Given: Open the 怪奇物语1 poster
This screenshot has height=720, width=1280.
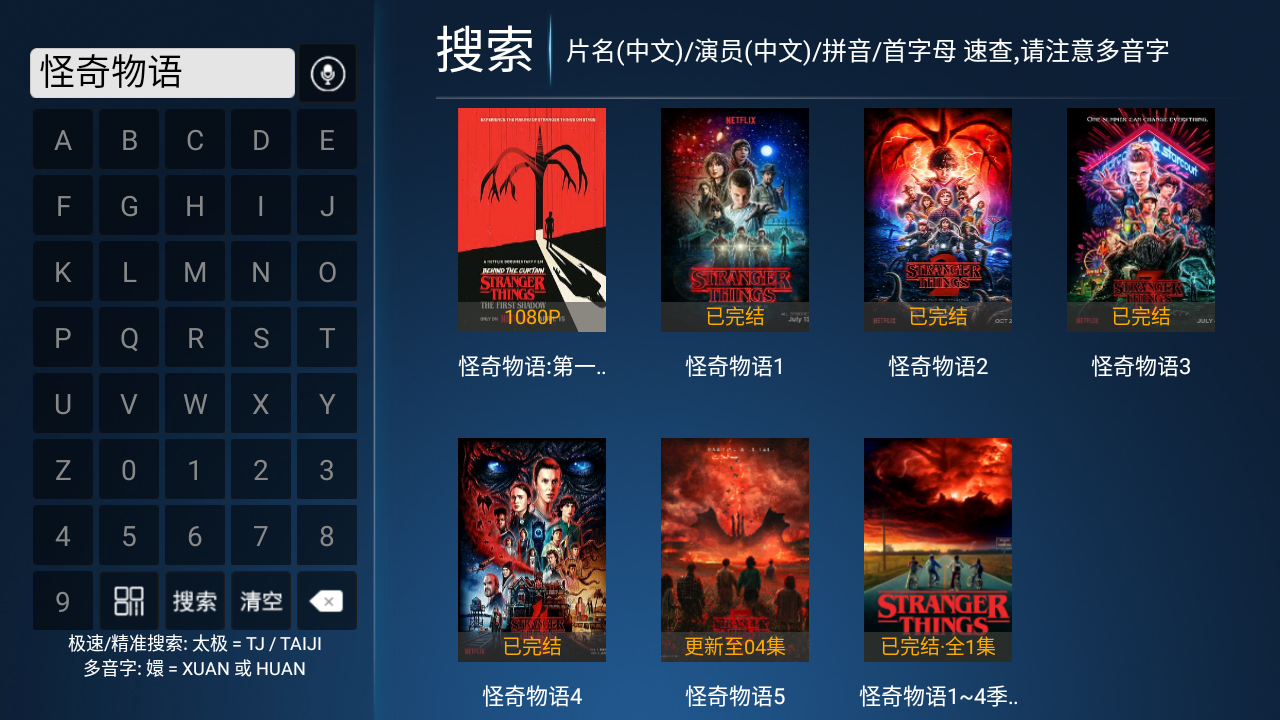Looking at the screenshot, I should tap(735, 220).
